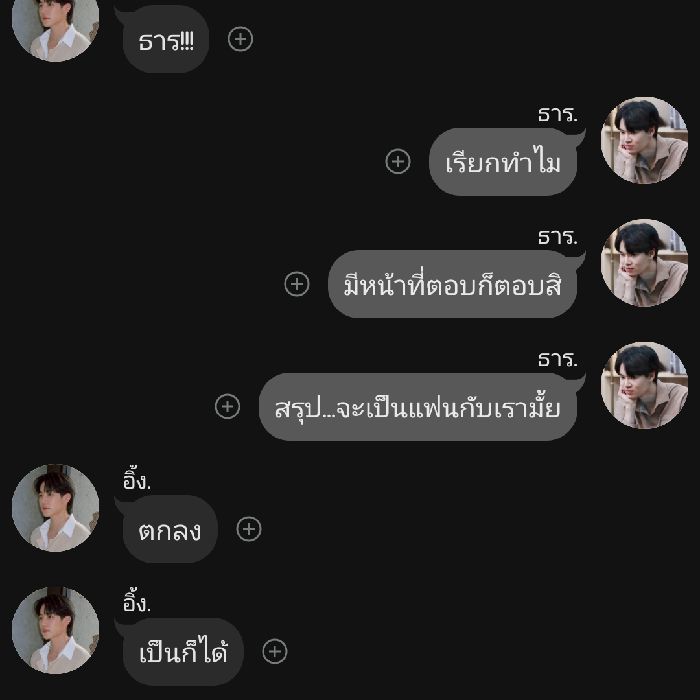This screenshot has height=700, width=700.
Task: Tap the plus icon next to "มีหน้าที่ตอบก็ตอบสิ"
Action: click(x=297, y=284)
